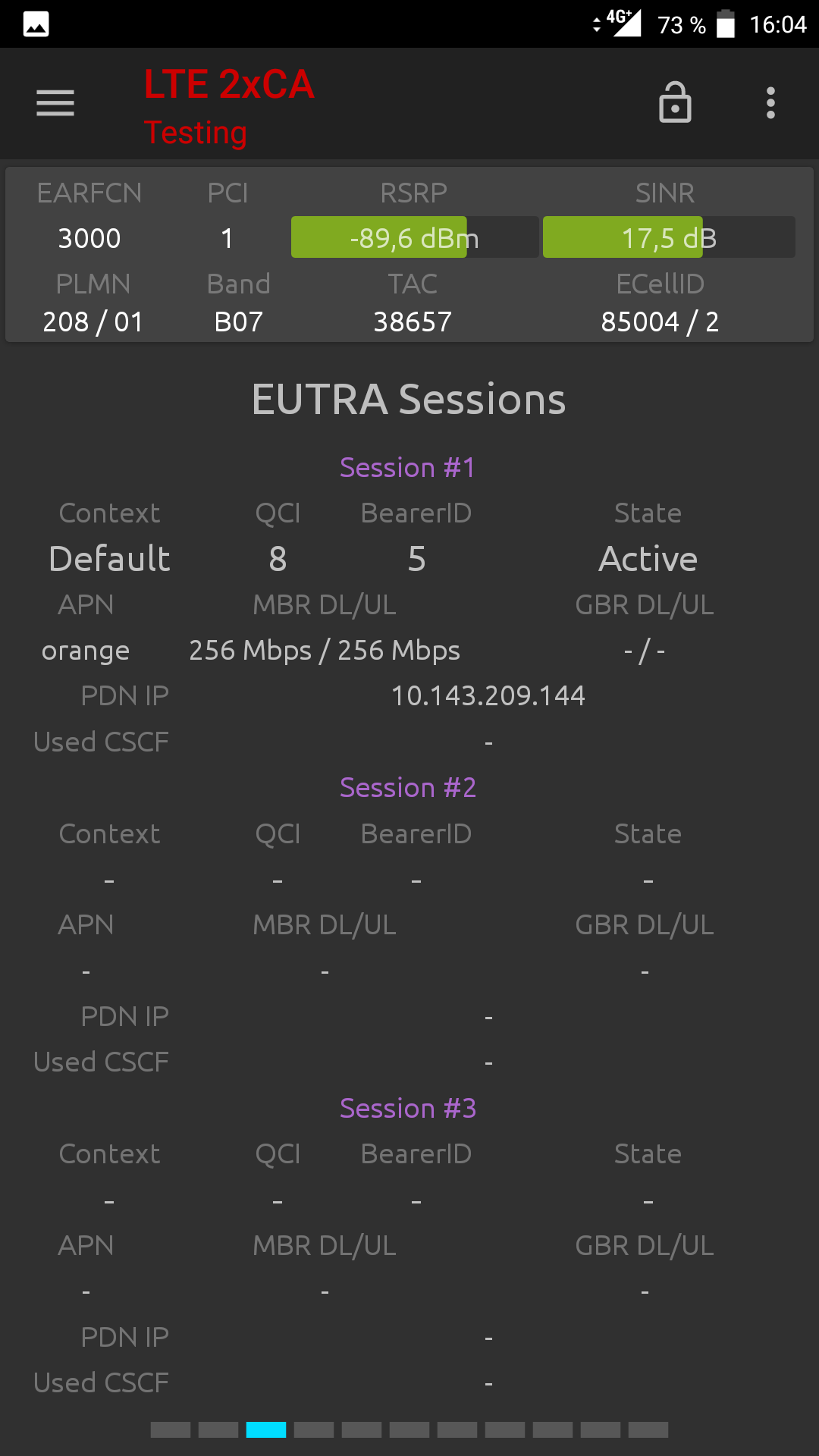The image size is (819, 1456).
Task: Open the hamburger navigation drawer
Action: pos(55,103)
